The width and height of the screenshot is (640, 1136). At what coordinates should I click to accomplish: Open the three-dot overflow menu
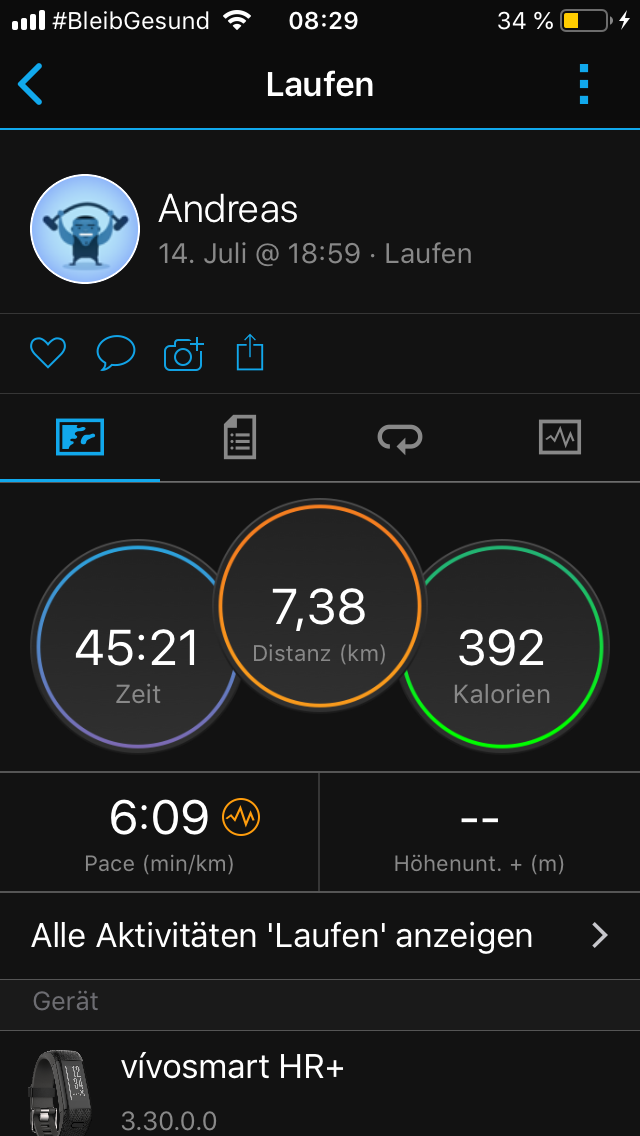(584, 84)
